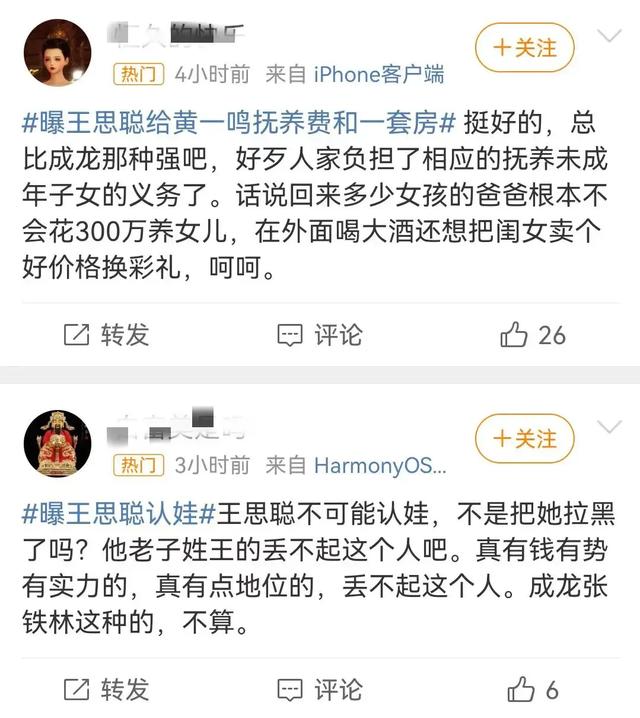Open hashtag #曝王思聪给黄一鸣抚养费和一套房#
Screen dimensions: 640x718
[x=239, y=124]
